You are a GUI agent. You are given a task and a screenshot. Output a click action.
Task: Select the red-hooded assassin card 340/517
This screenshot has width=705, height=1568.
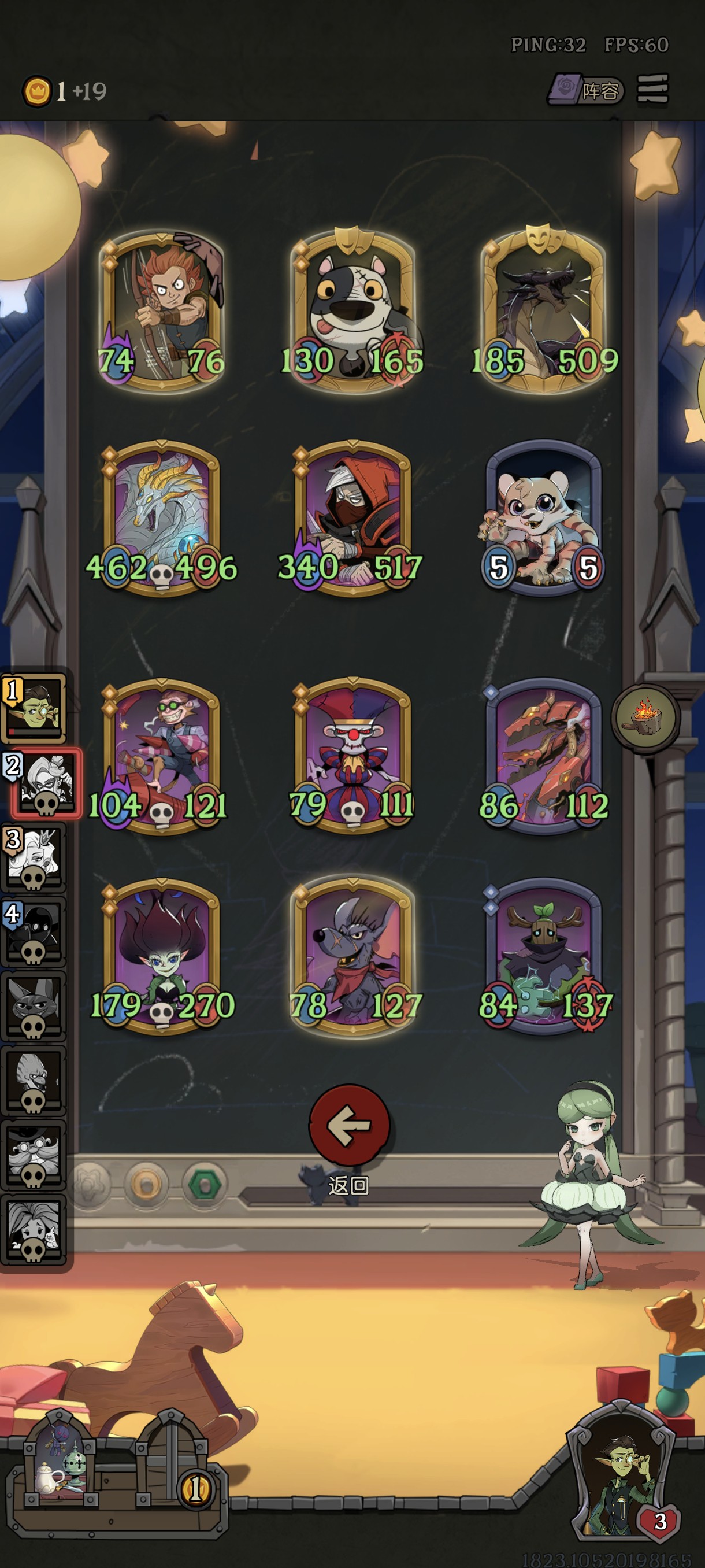351,519
